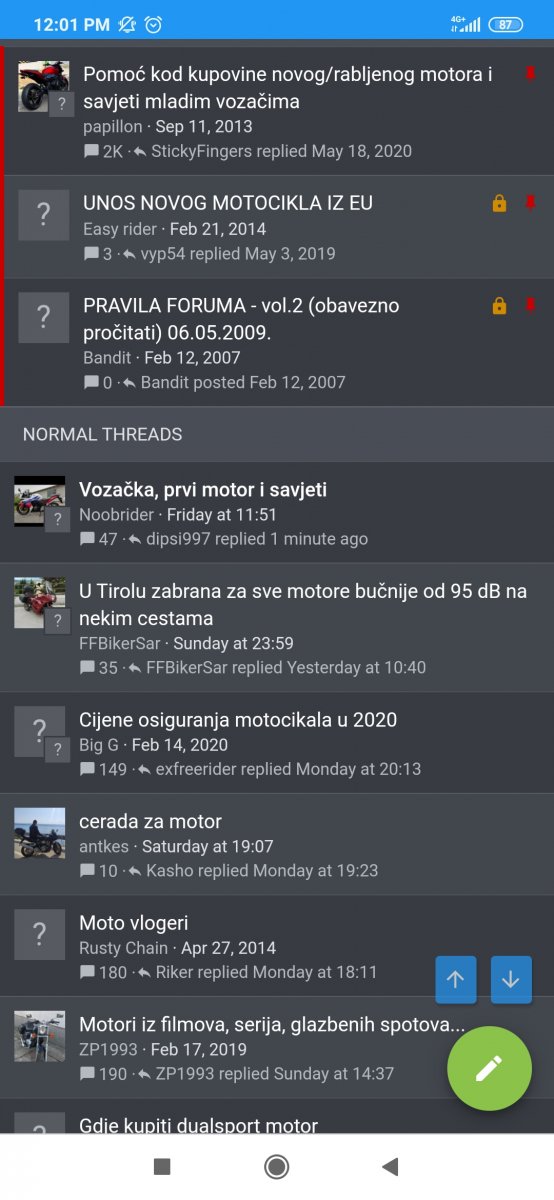Open thread Pomoć kod kupovine novog/rabljenog motora
554x1200 pixels.
(x=288, y=87)
